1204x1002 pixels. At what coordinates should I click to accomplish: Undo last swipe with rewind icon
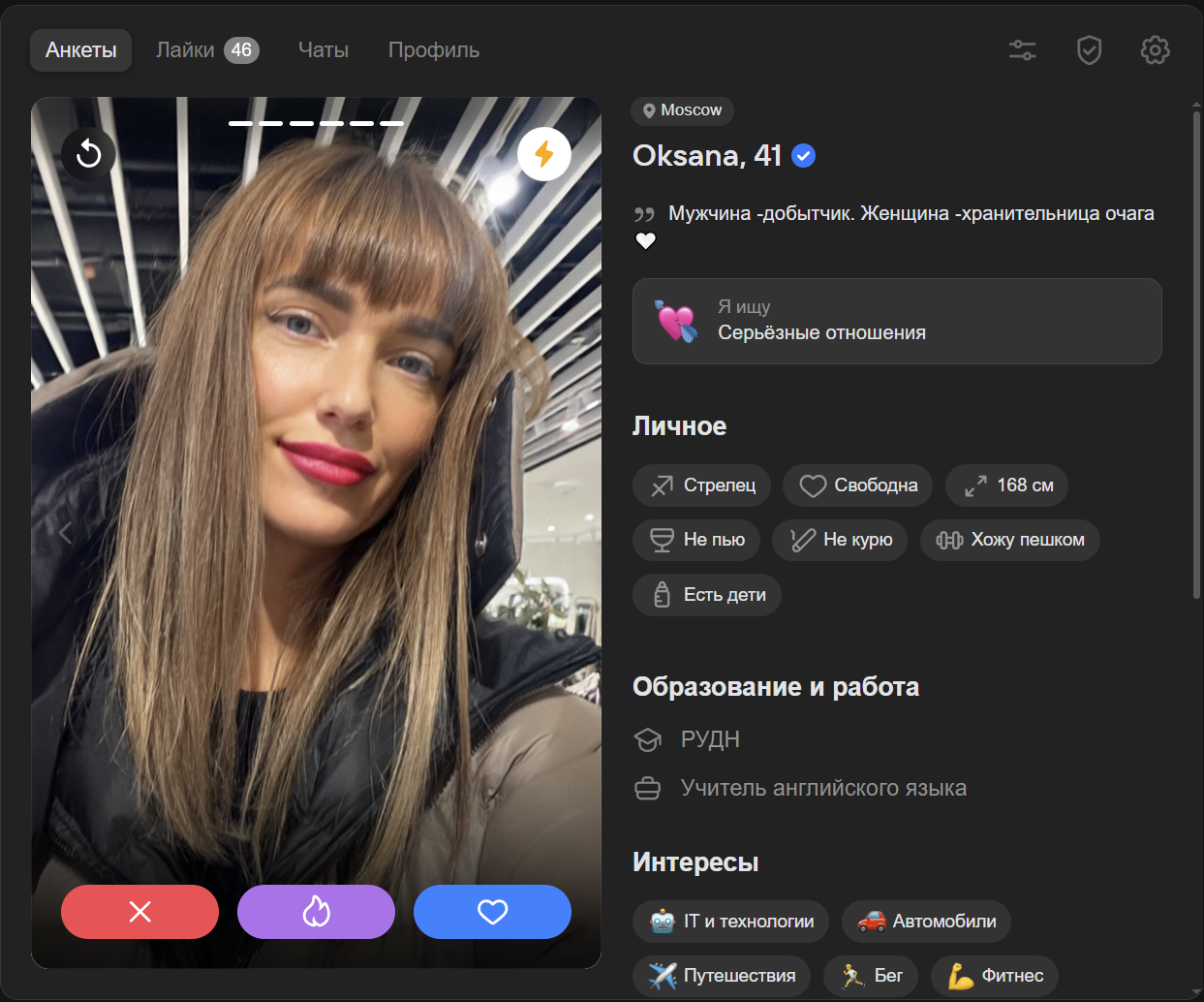(88, 153)
